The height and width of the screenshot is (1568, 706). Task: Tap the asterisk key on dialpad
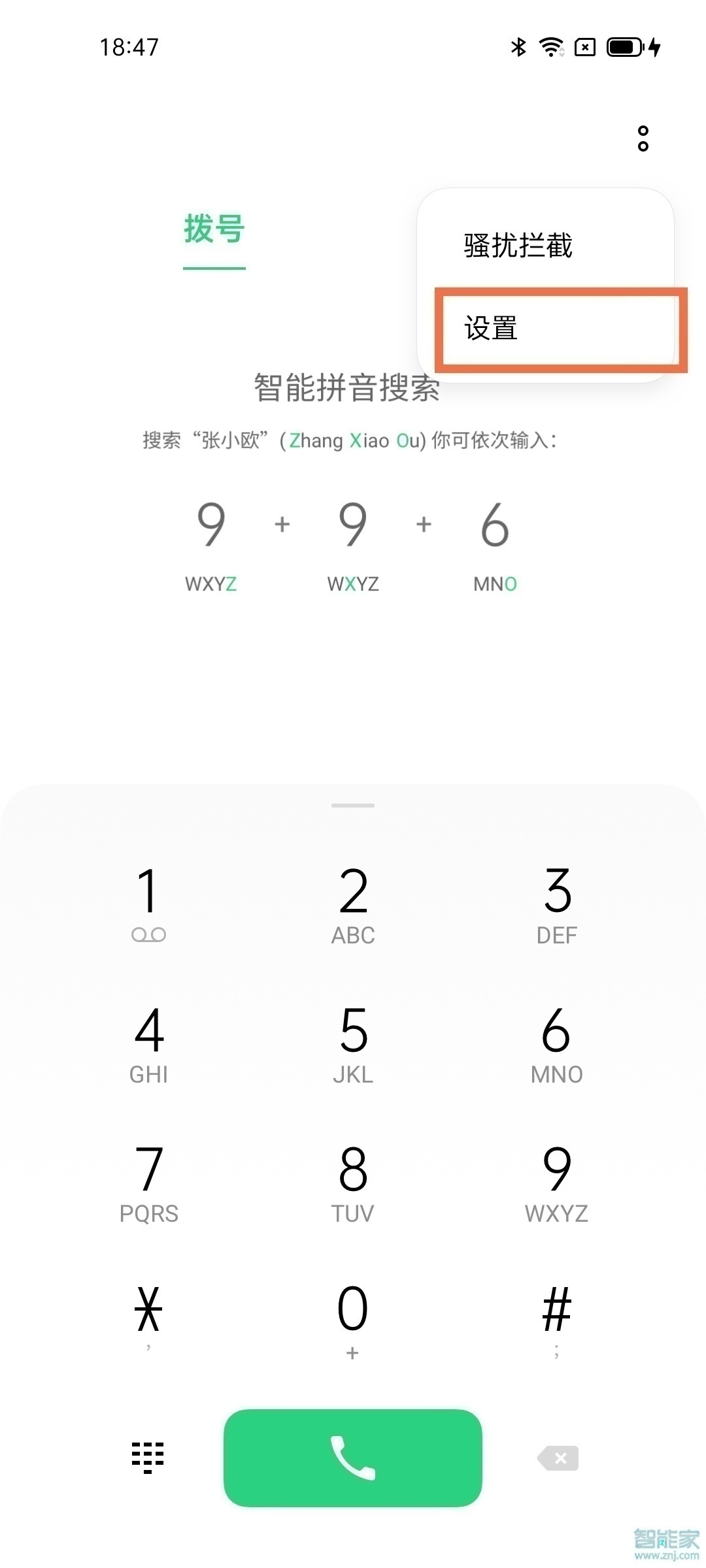pyautogui.click(x=148, y=1313)
